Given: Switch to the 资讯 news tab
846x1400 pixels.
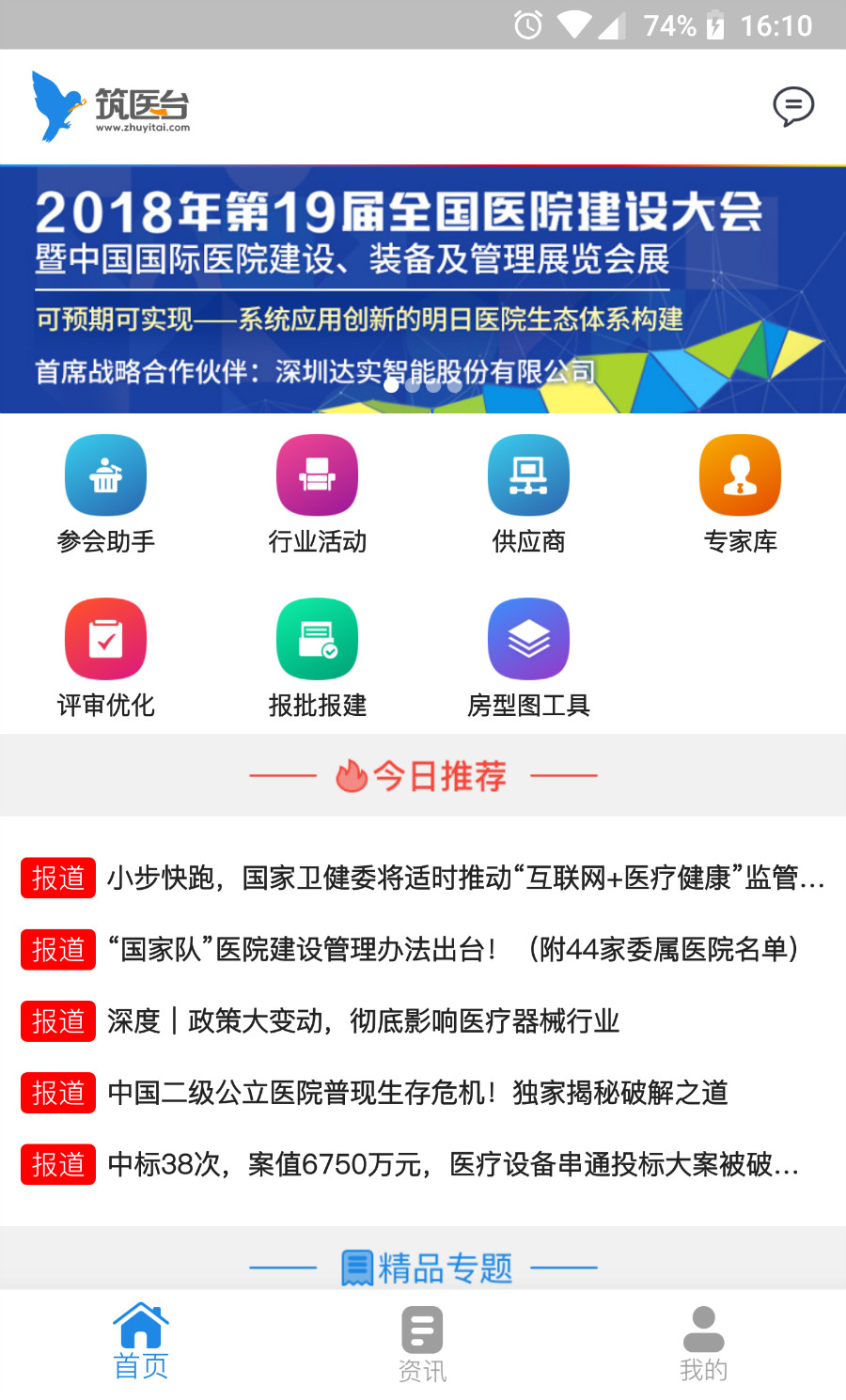Looking at the screenshot, I should point(422,1345).
